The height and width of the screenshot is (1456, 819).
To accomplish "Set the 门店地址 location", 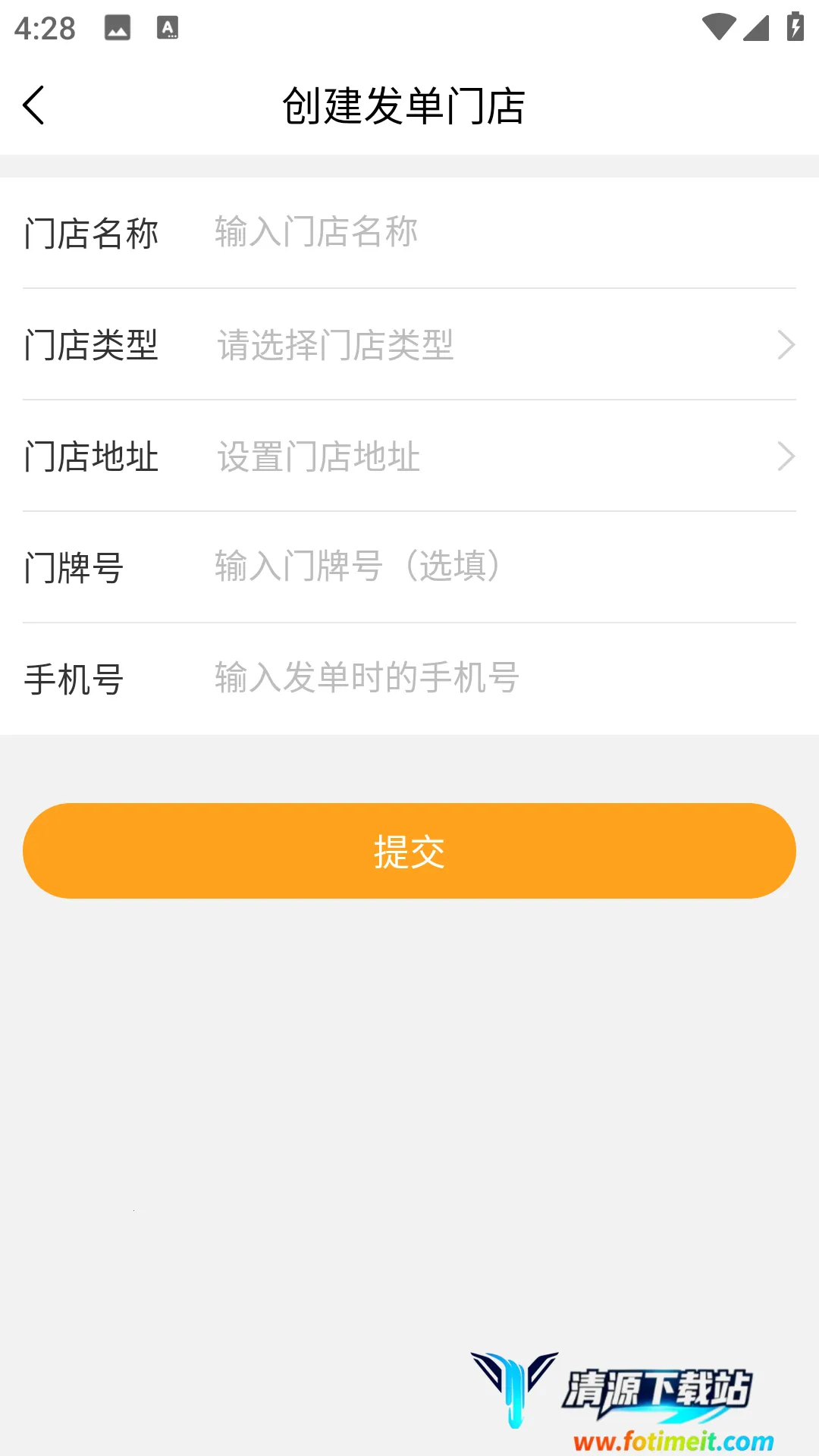I will pyautogui.click(x=500, y=457).
